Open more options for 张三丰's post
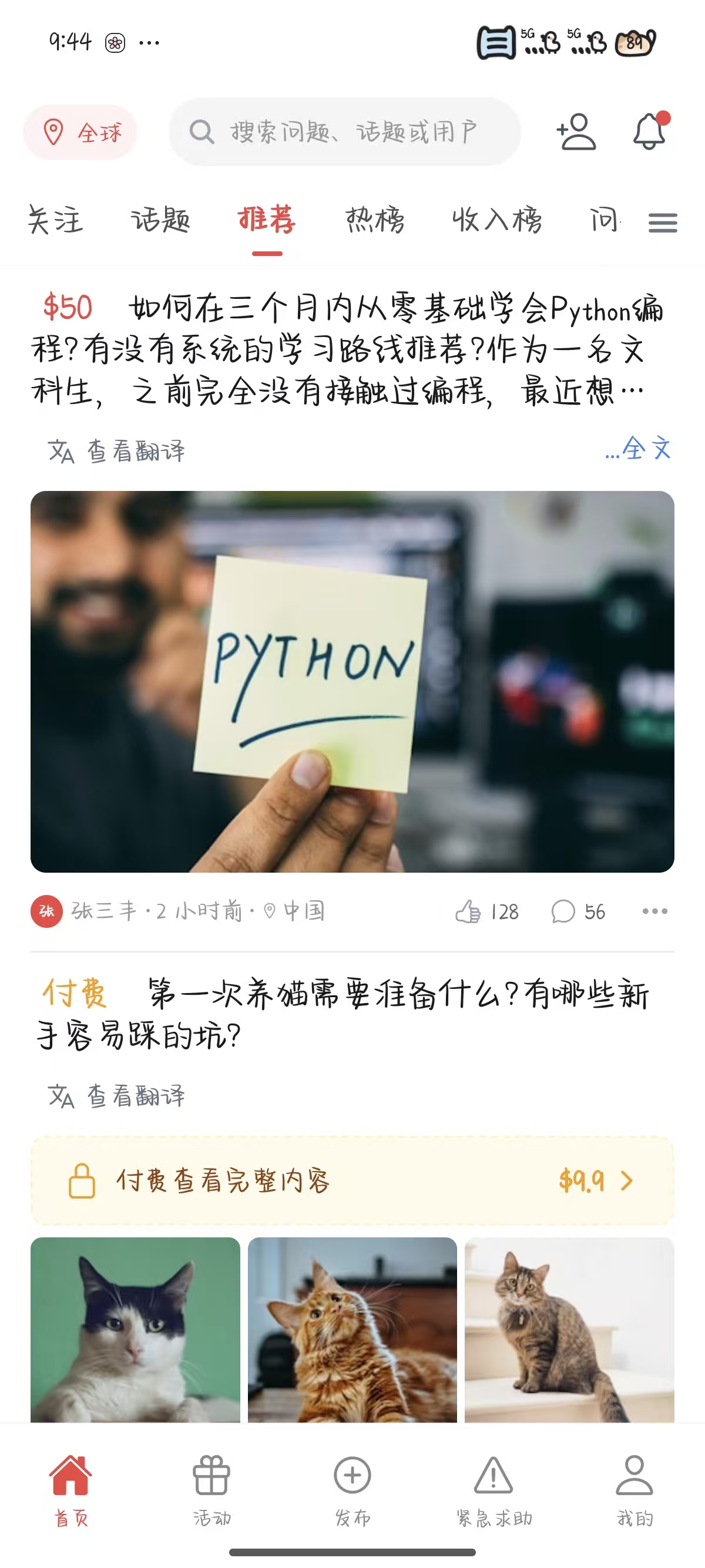705x1568 pixels. point(655,911)
